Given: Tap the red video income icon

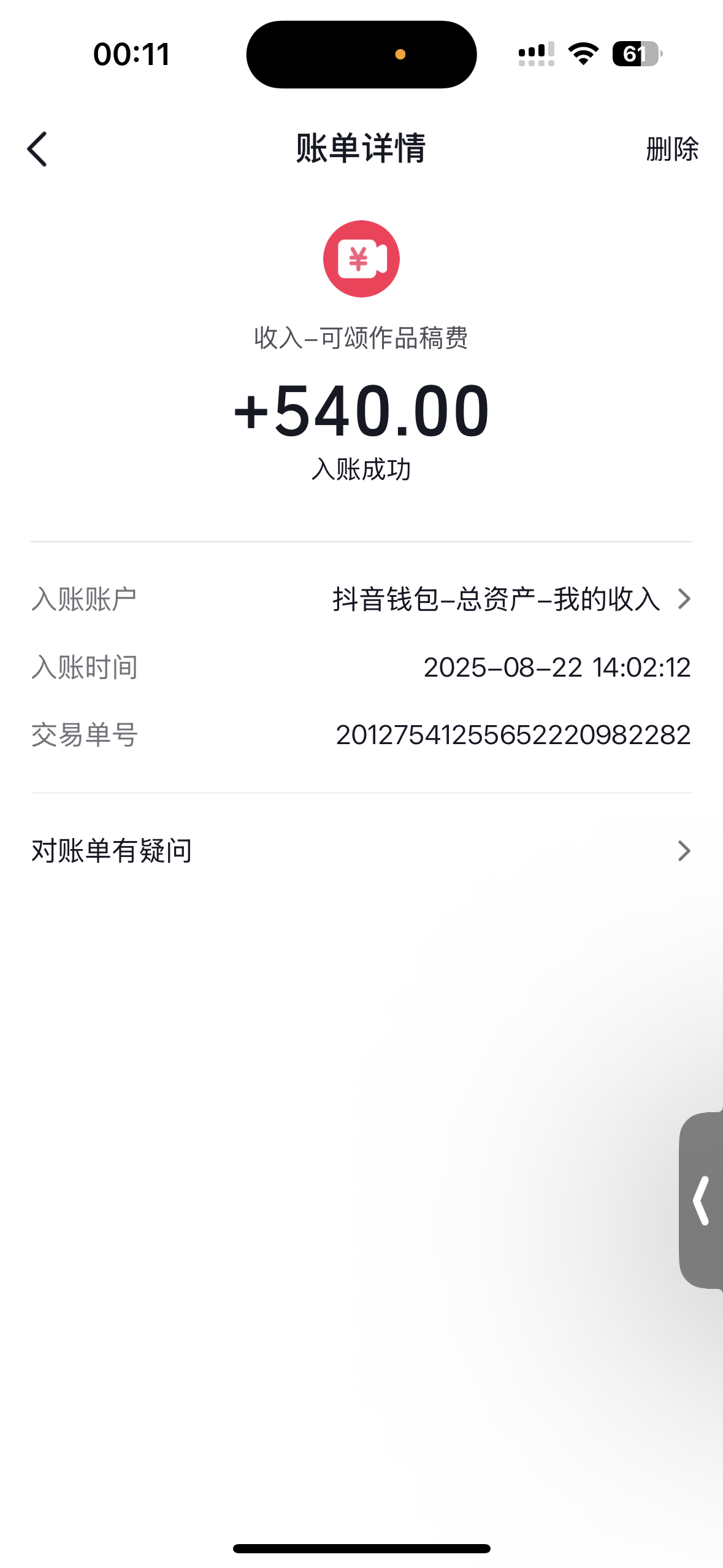Looking at the screenshot, I should click(361, 258).
